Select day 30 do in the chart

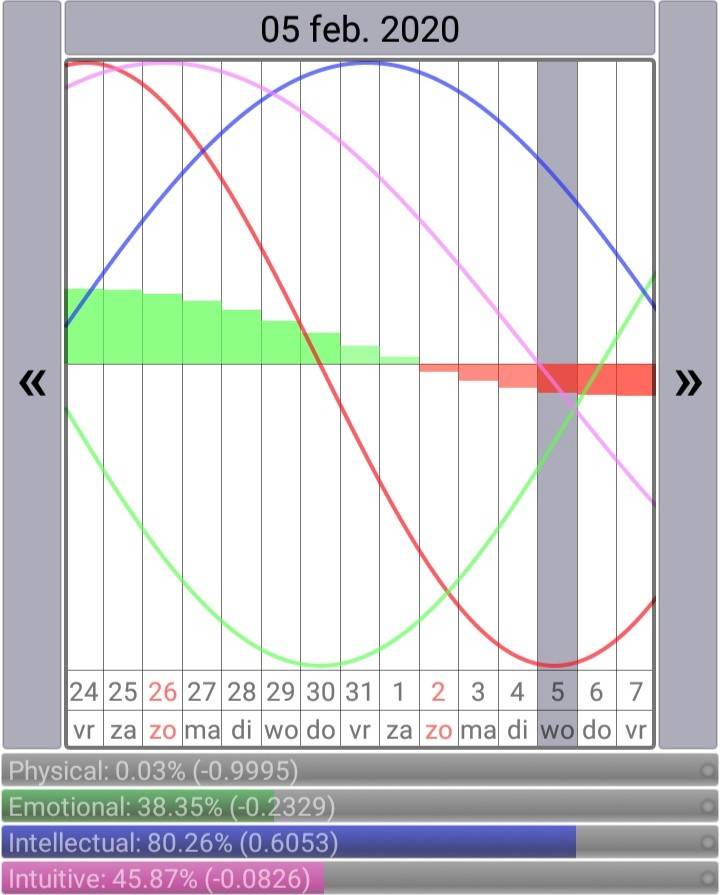(321, 709)
